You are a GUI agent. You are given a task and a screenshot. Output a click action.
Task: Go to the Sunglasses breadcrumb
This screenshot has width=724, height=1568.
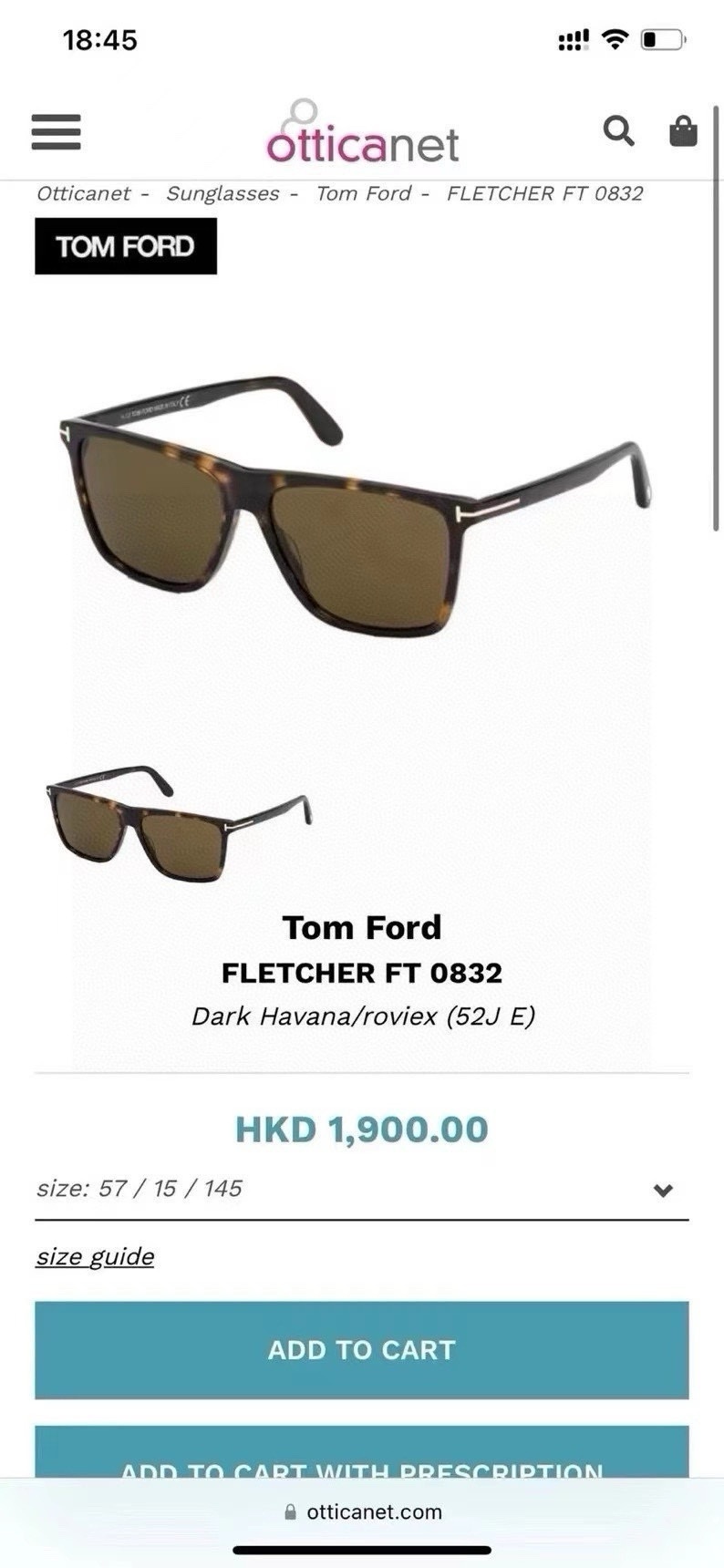coord(222,193)
